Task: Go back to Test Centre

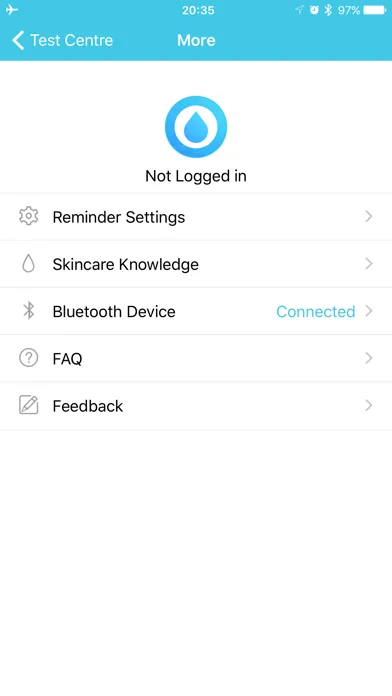Action: click(62, 40)
